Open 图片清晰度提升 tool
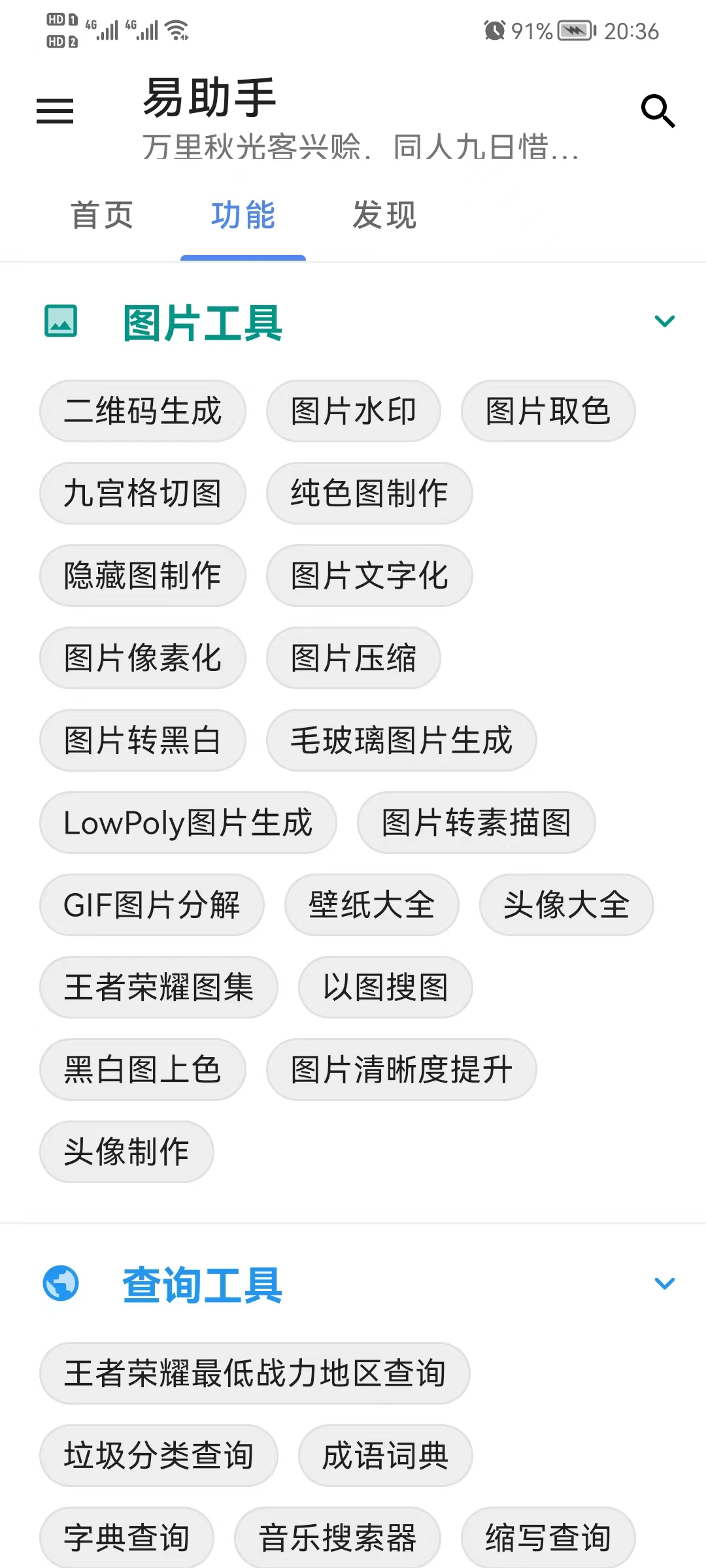This screenshot has width=706, height=1568. pos(401,1070)
